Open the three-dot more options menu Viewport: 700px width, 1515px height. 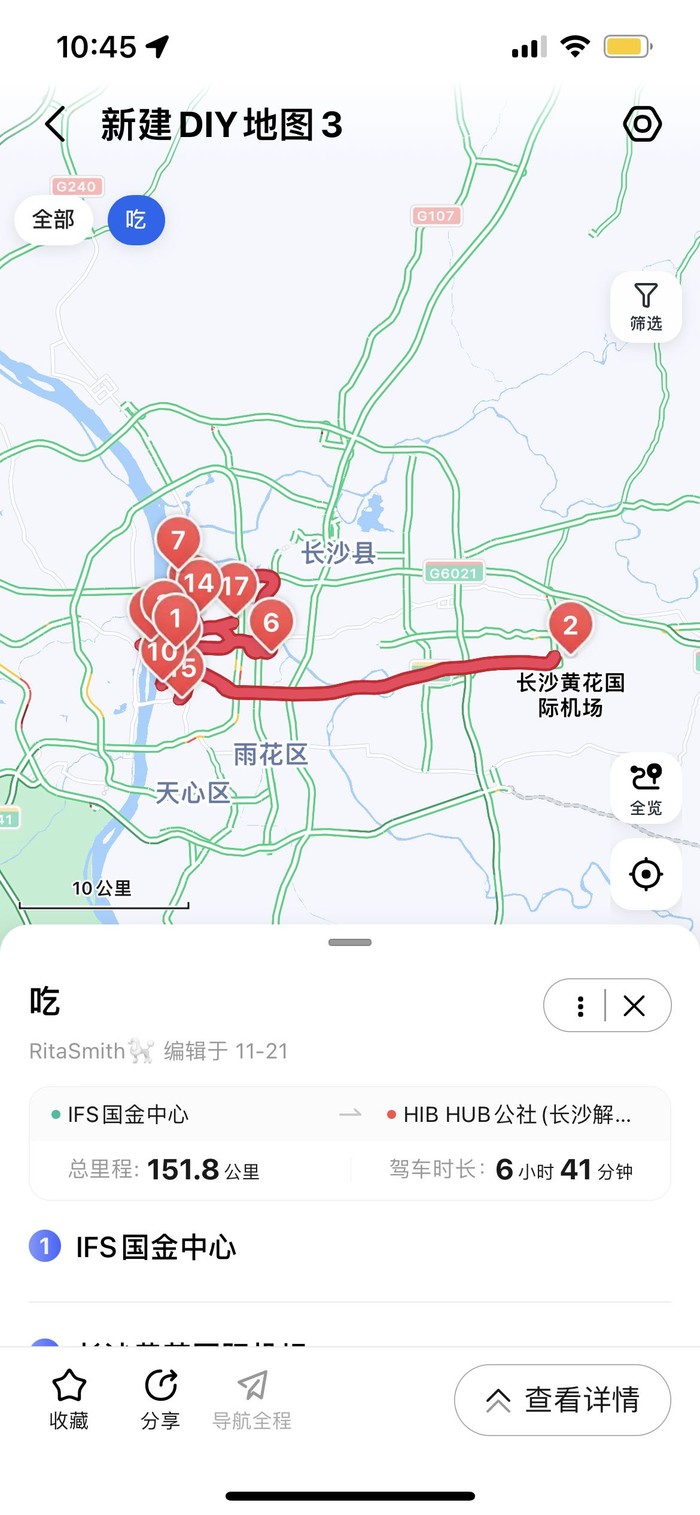[x=580, y=1006]
